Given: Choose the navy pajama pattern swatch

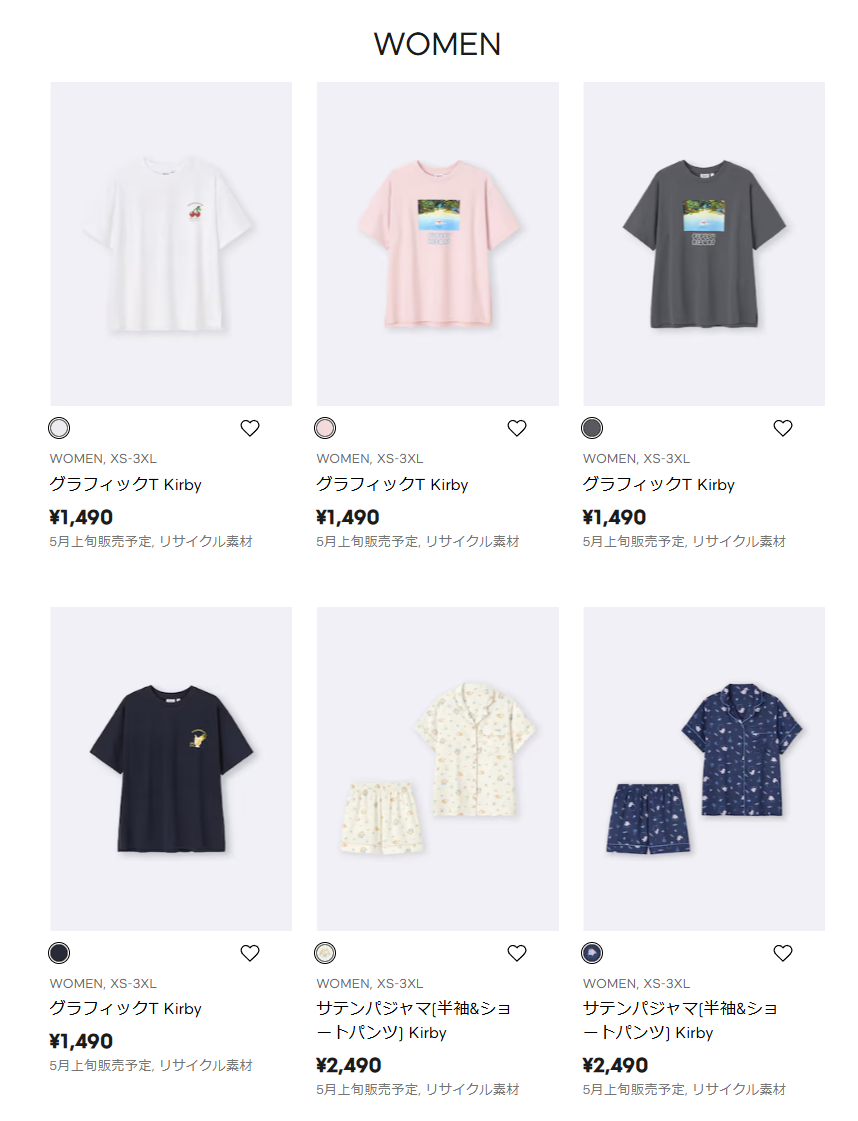Looking at the screenshot, I should [592, 953].
